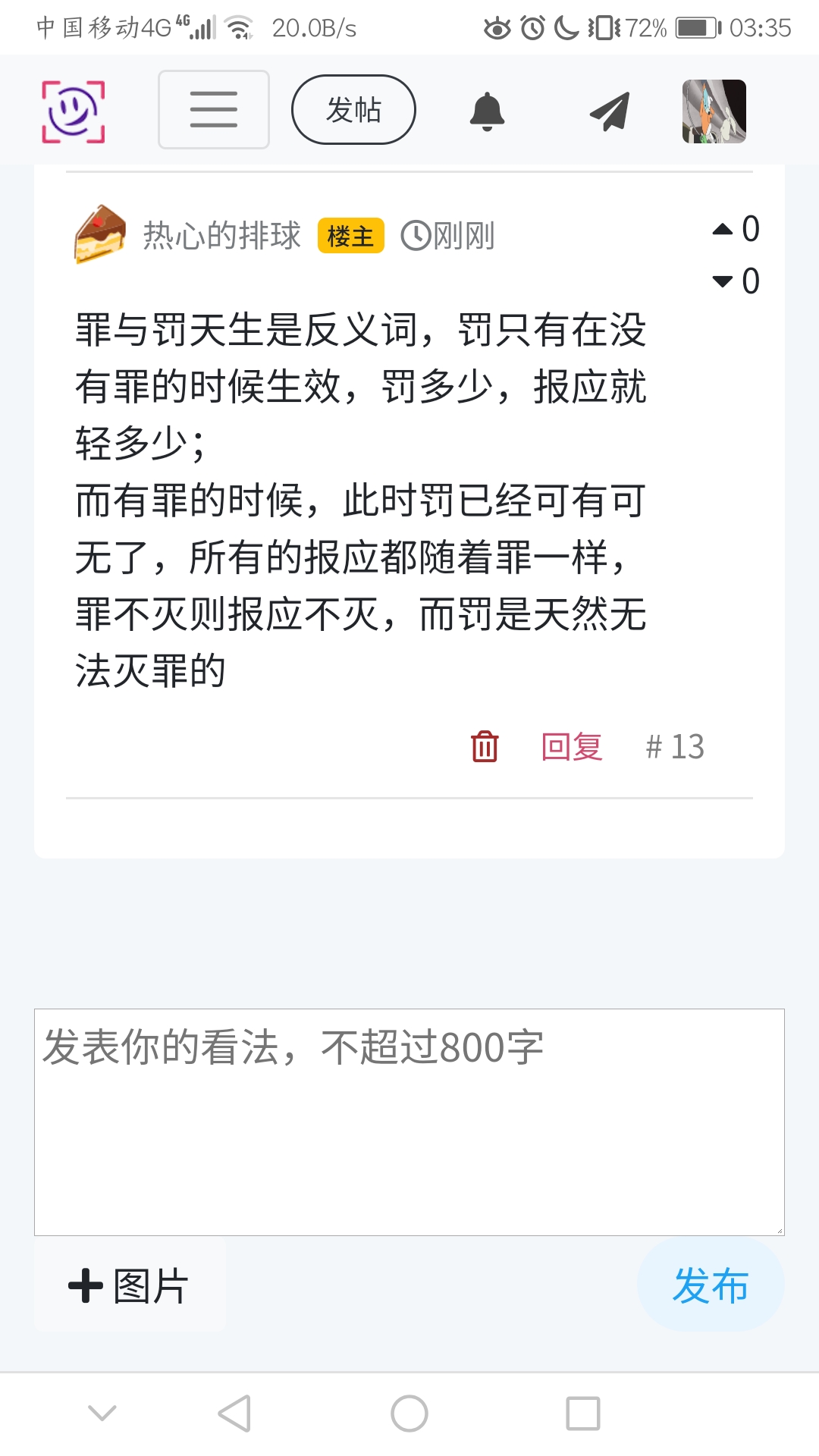Screen dimensions: 819x1456
Task: Delete comment #13 with the trash icon
Action: point(485,746)
